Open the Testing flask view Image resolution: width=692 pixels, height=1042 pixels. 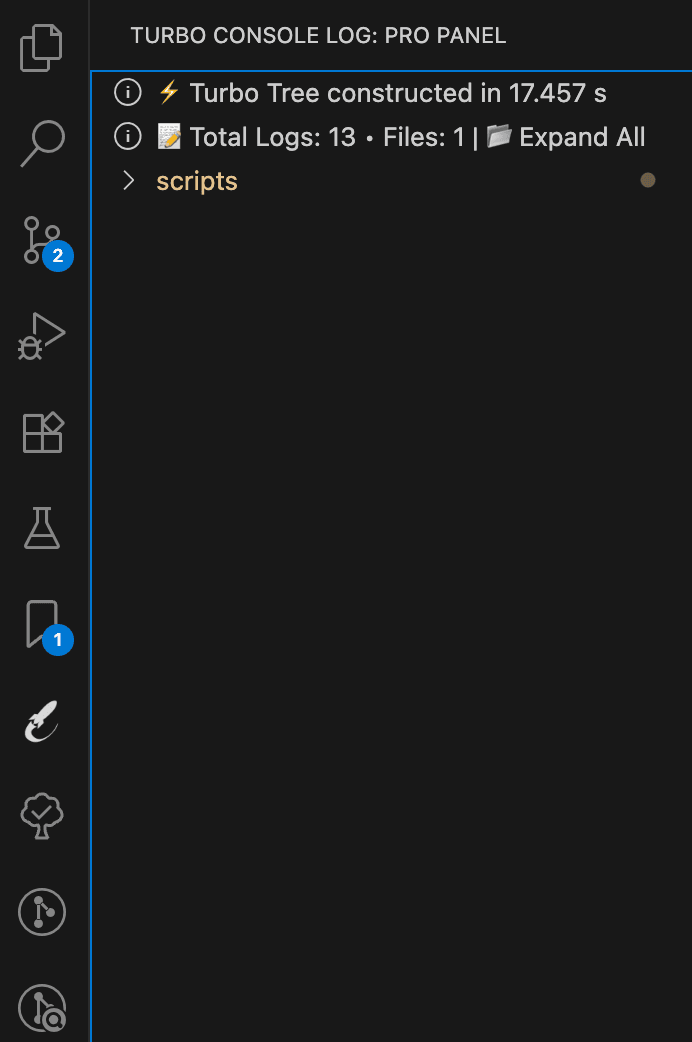pyautogui.click(x=42, y=528)
